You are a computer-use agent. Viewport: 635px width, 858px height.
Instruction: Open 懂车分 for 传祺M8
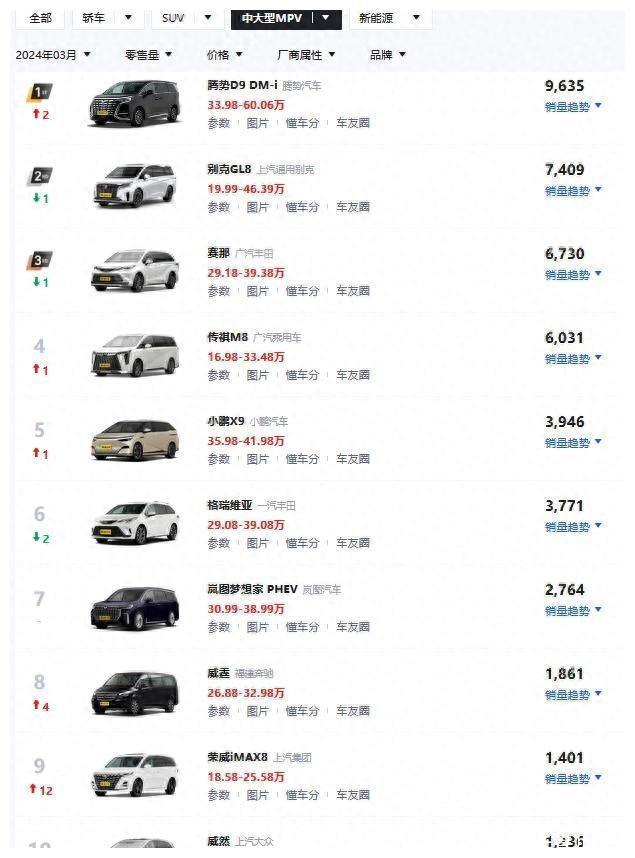tap(302, 375)
